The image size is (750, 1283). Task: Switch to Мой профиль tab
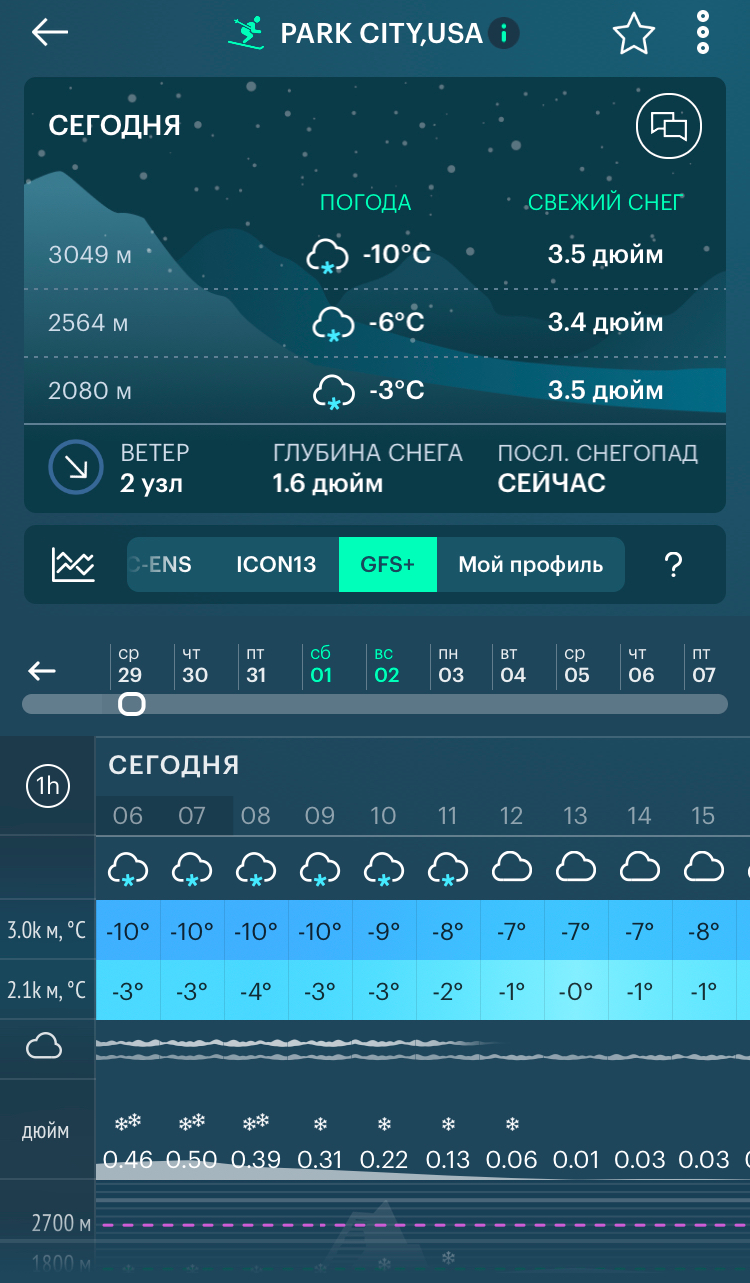[x=531, y=565]
